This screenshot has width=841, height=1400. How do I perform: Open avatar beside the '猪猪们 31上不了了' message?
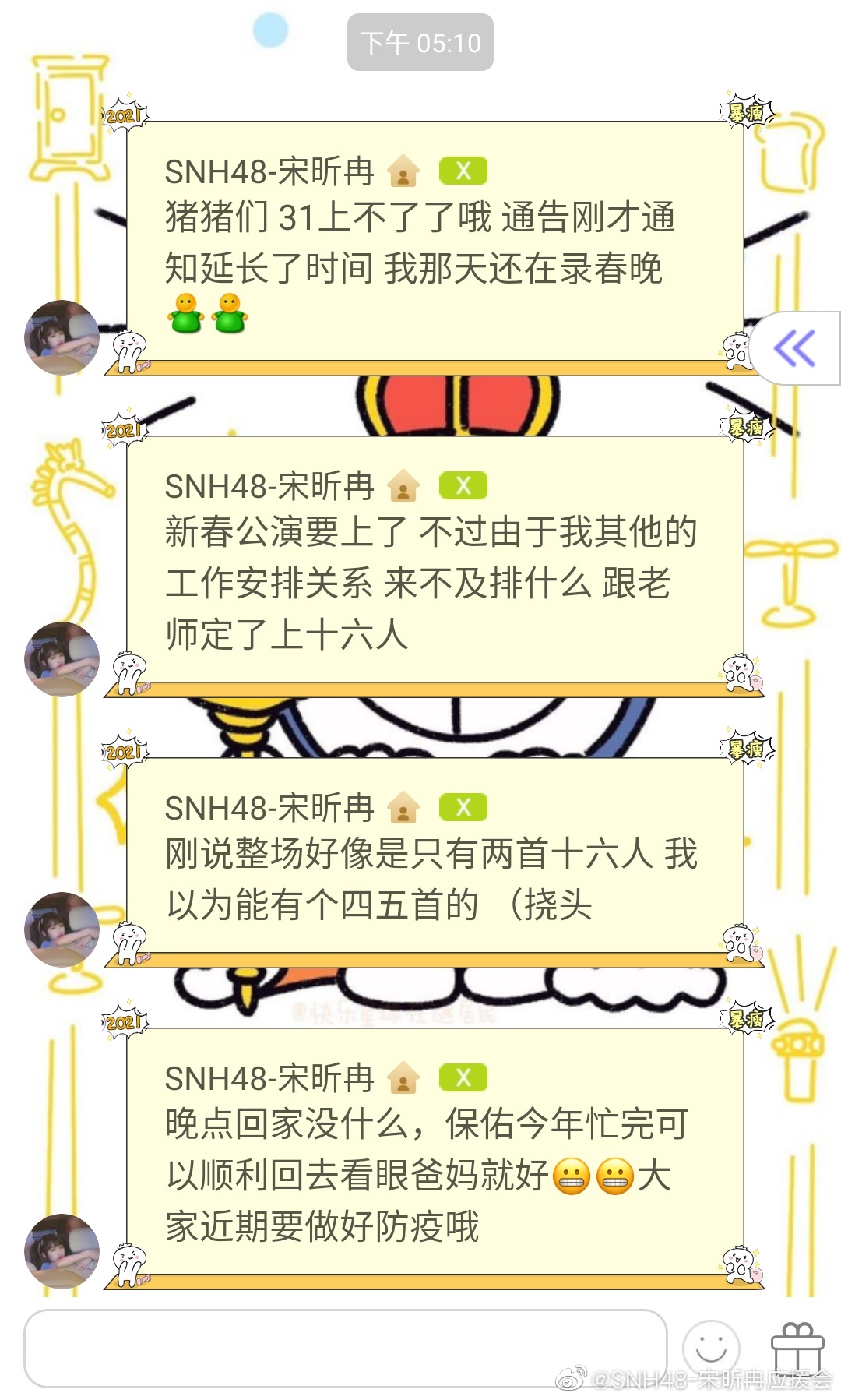click(x=62, y=337)
